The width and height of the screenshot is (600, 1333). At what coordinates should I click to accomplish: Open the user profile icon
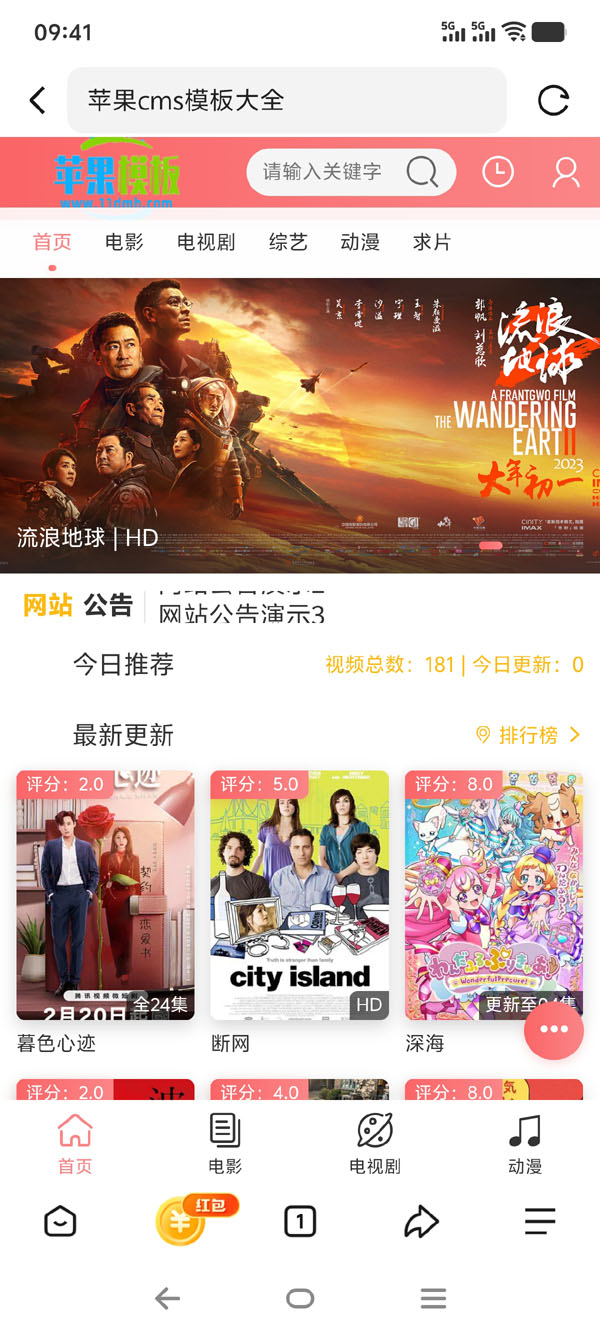coord(566,172)
